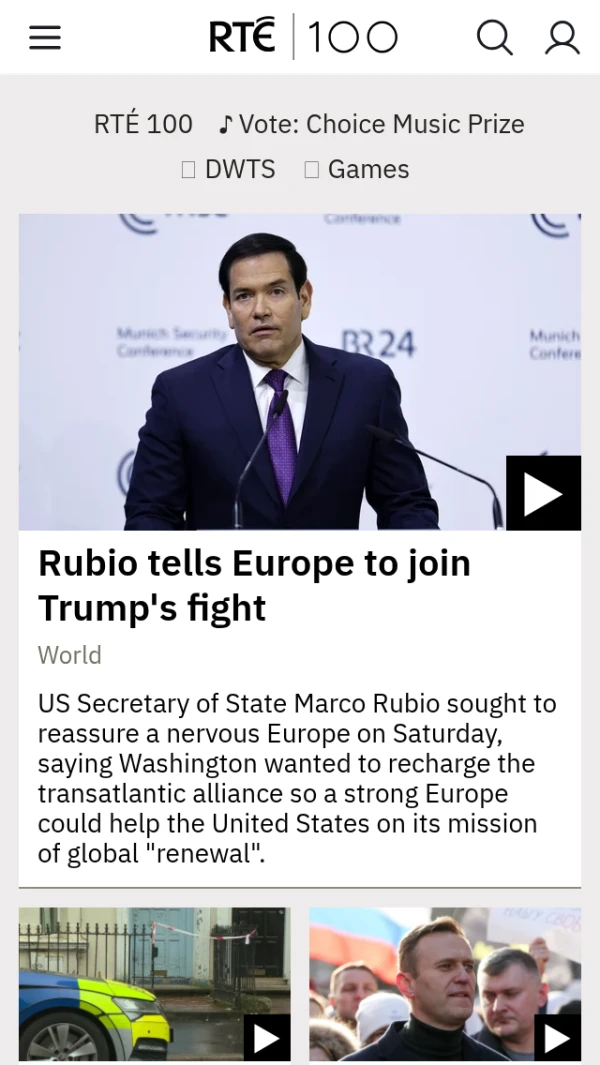Open the World category label

point(70,655)
